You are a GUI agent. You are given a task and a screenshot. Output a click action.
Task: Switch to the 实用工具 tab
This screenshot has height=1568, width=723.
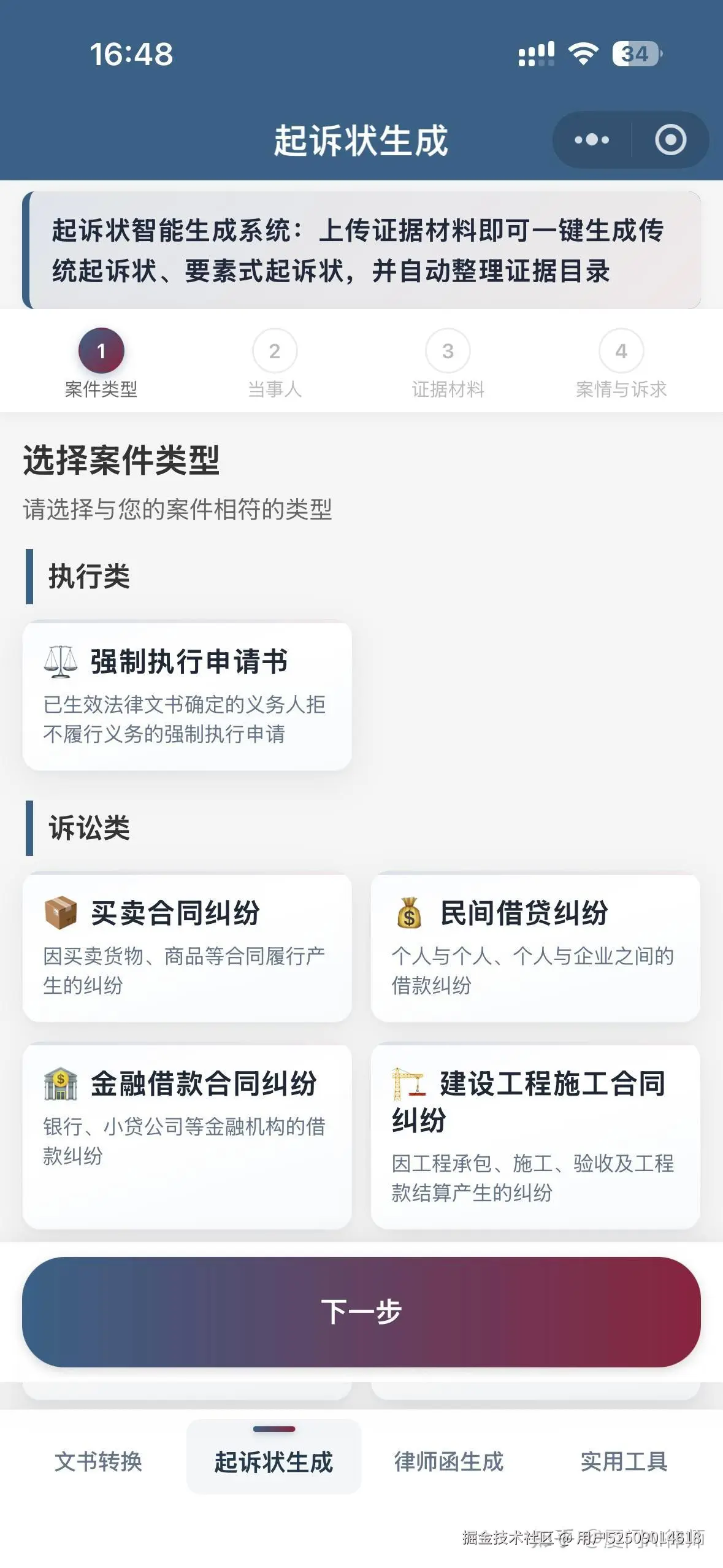[x=624, y=1461]
